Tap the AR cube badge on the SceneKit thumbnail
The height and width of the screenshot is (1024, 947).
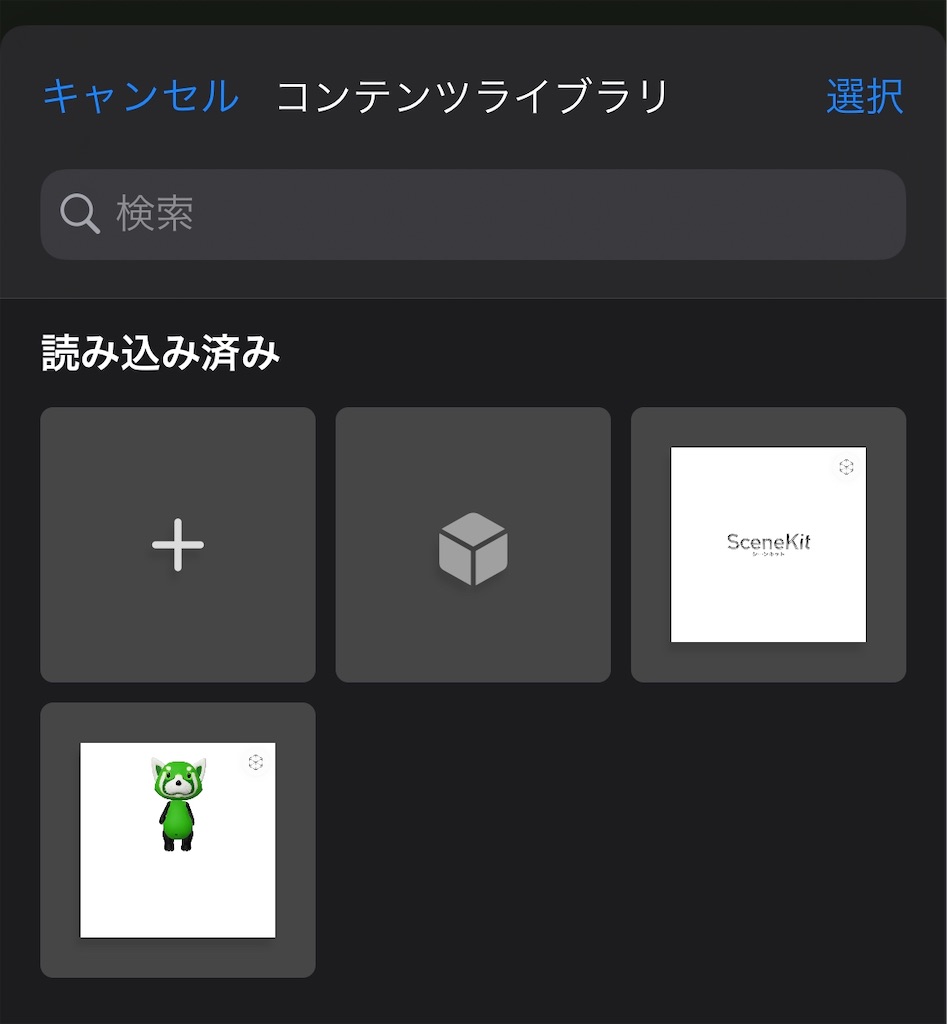coord(845,467)
